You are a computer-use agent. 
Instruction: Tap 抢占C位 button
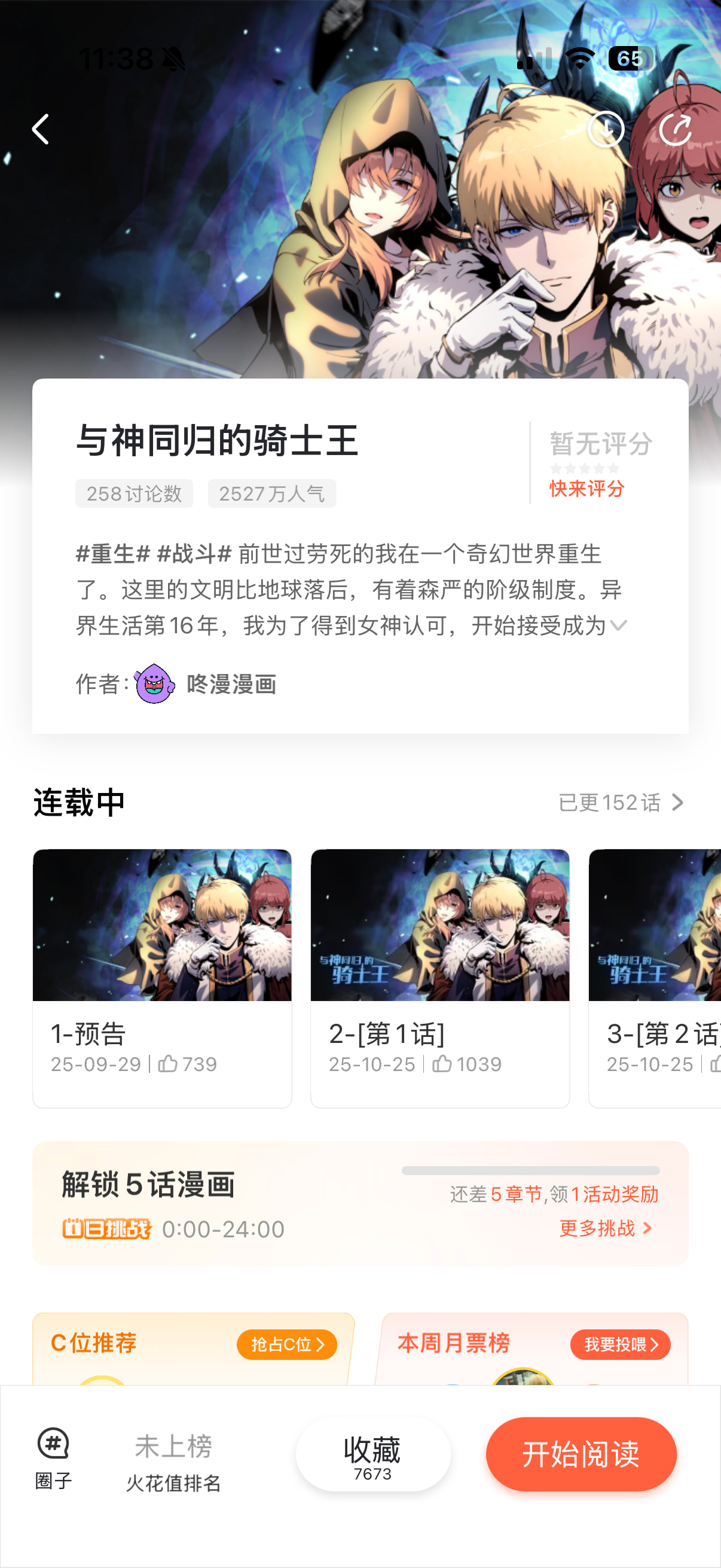(x=286, y=1344)
